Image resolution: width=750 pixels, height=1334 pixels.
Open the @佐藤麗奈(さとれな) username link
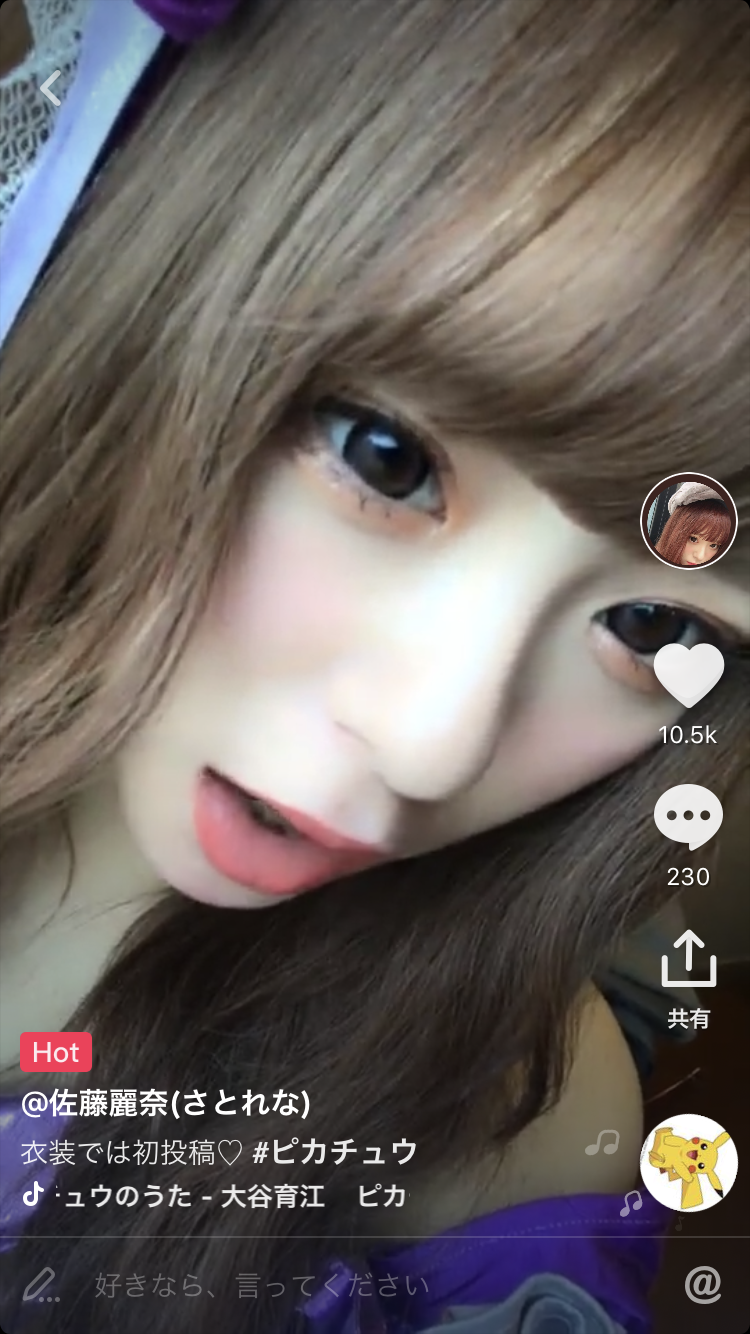pos(166,1103)
